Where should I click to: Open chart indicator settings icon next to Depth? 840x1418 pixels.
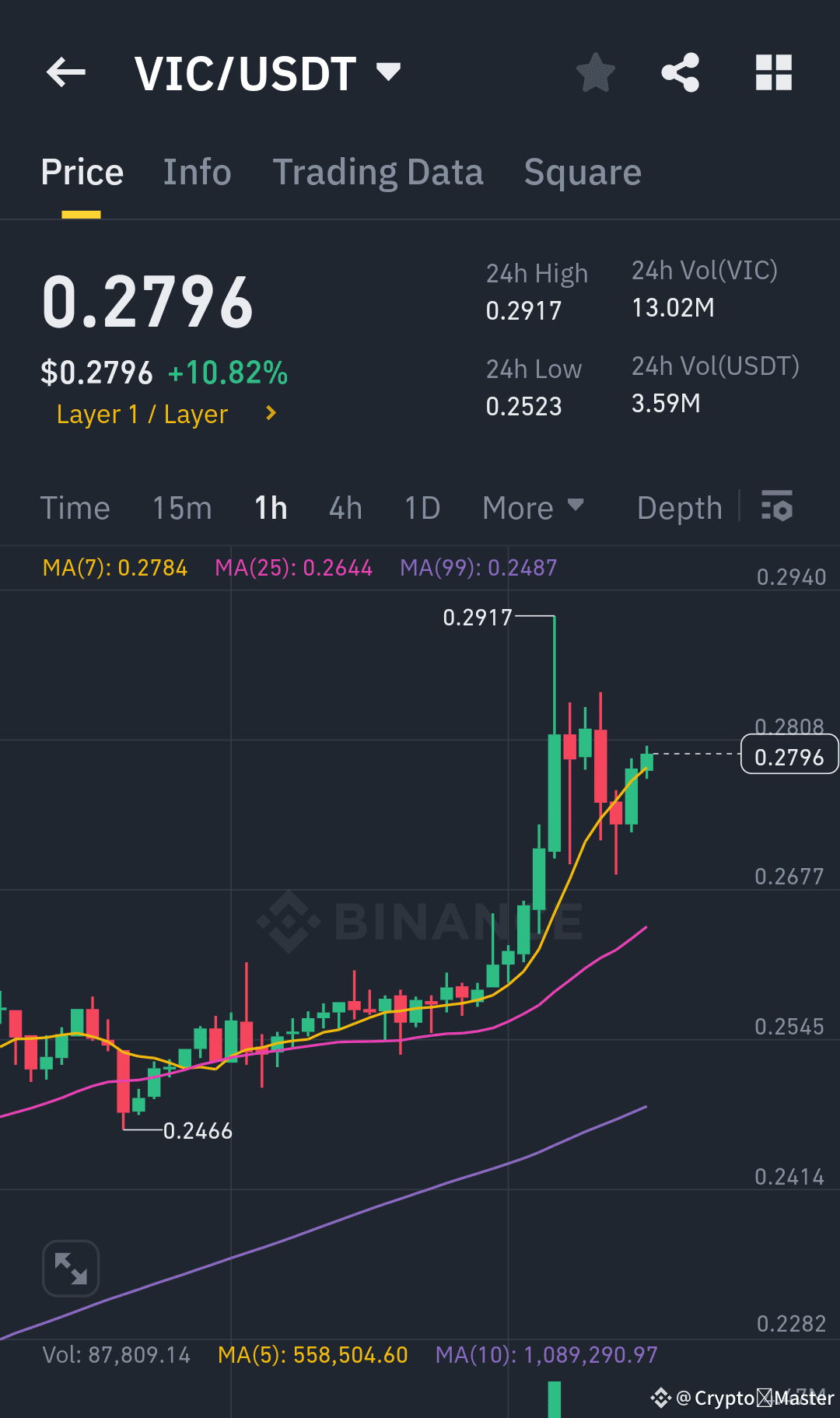(x=776, y=507)
